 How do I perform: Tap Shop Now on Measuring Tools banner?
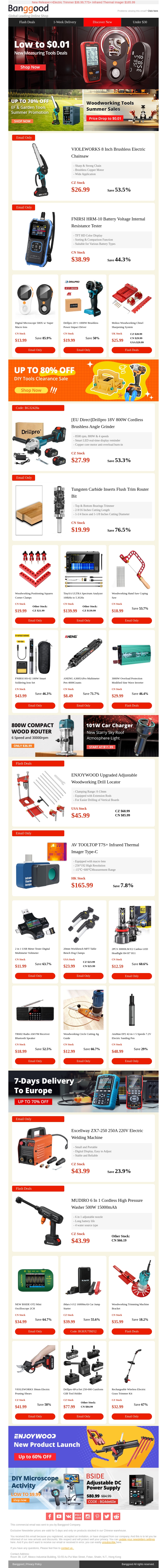pos(30,67)
